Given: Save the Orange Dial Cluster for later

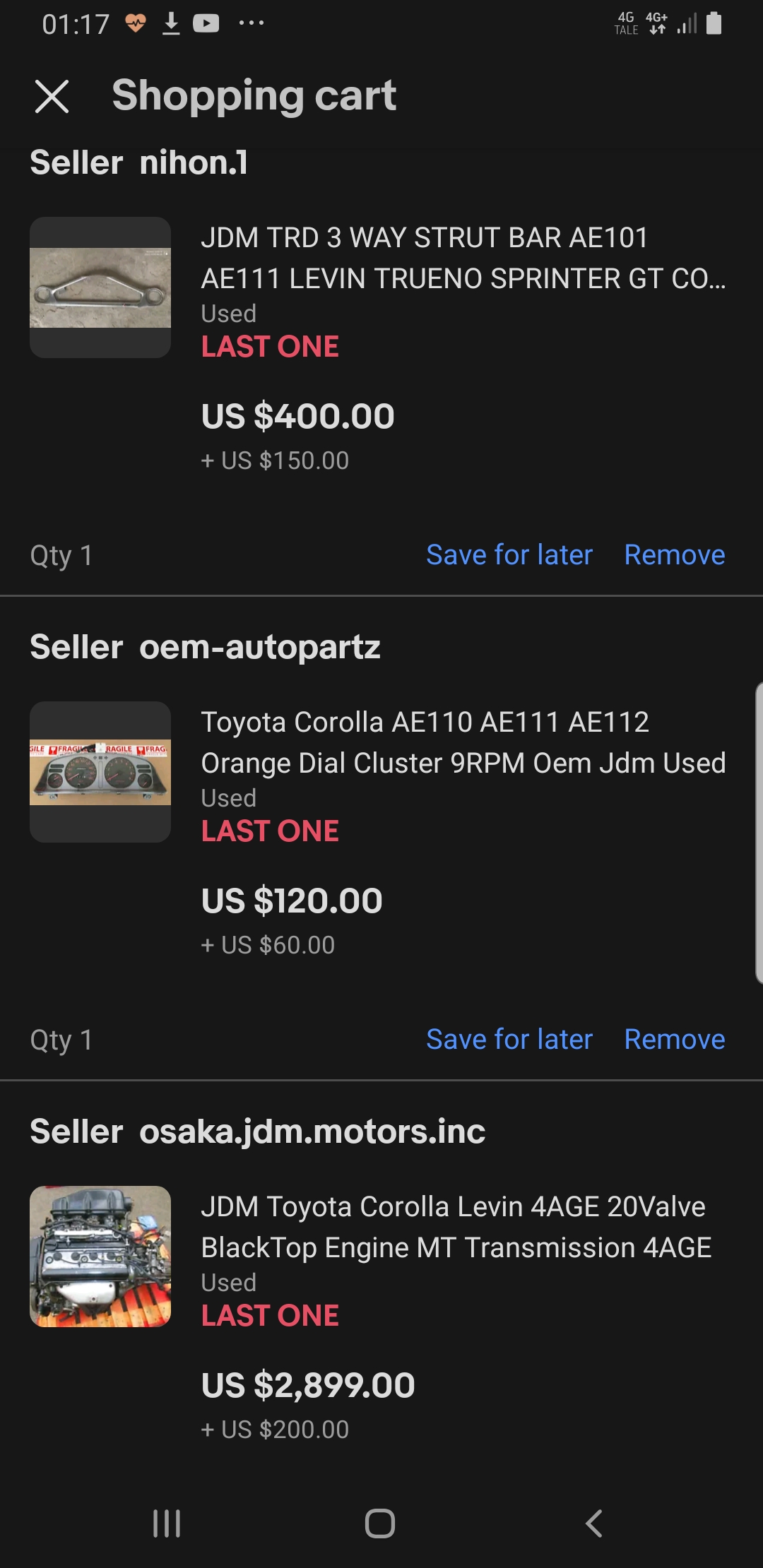Looking at the screenshot, I should 508,1039.
